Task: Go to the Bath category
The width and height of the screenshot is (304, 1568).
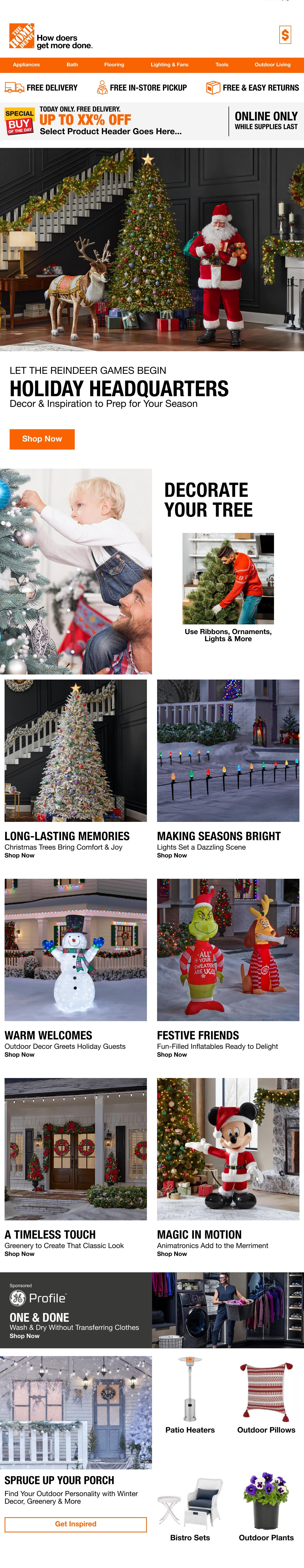Action: coord(72,65)
